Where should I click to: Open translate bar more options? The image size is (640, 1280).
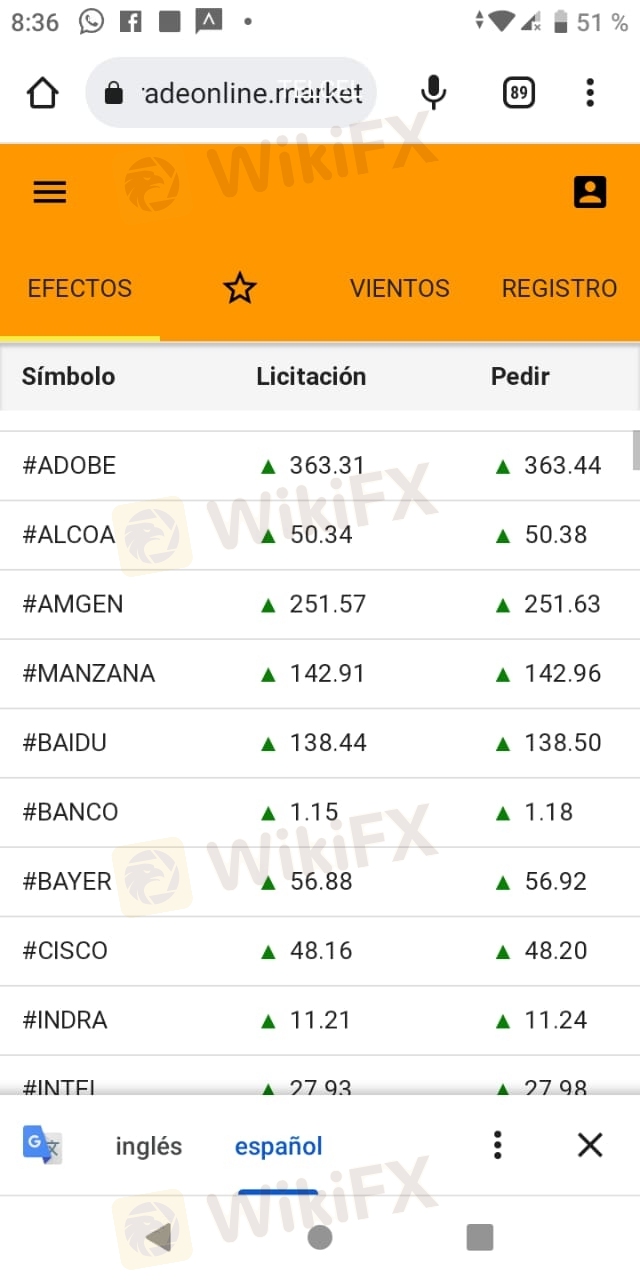click(x=497, y=1145)
